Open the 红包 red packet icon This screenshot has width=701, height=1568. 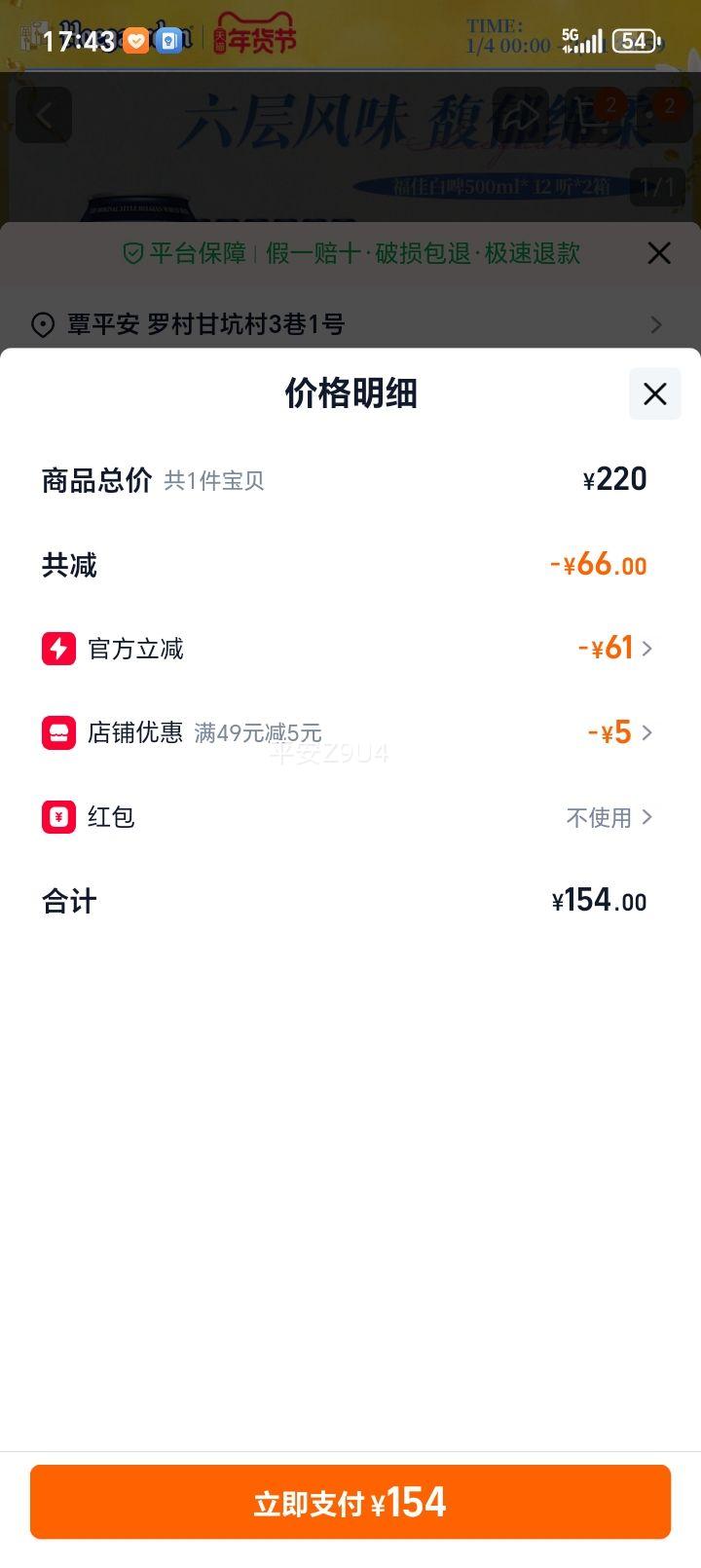coord(59,817)
